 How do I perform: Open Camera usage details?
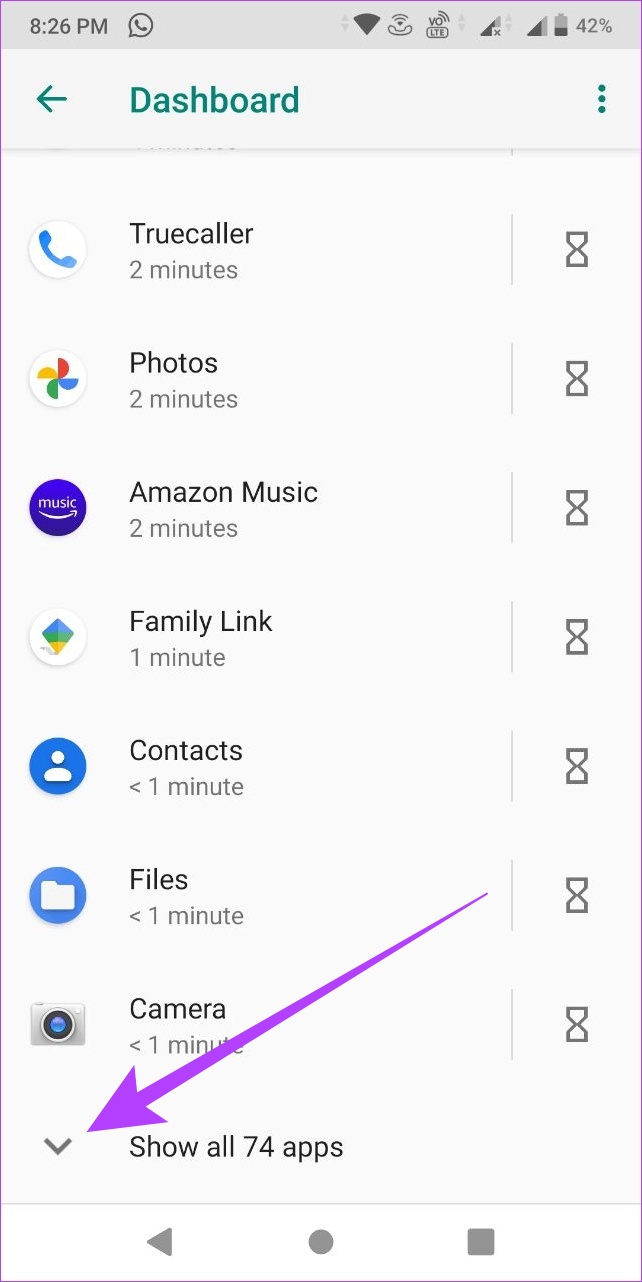click(x=256, y=1024)
